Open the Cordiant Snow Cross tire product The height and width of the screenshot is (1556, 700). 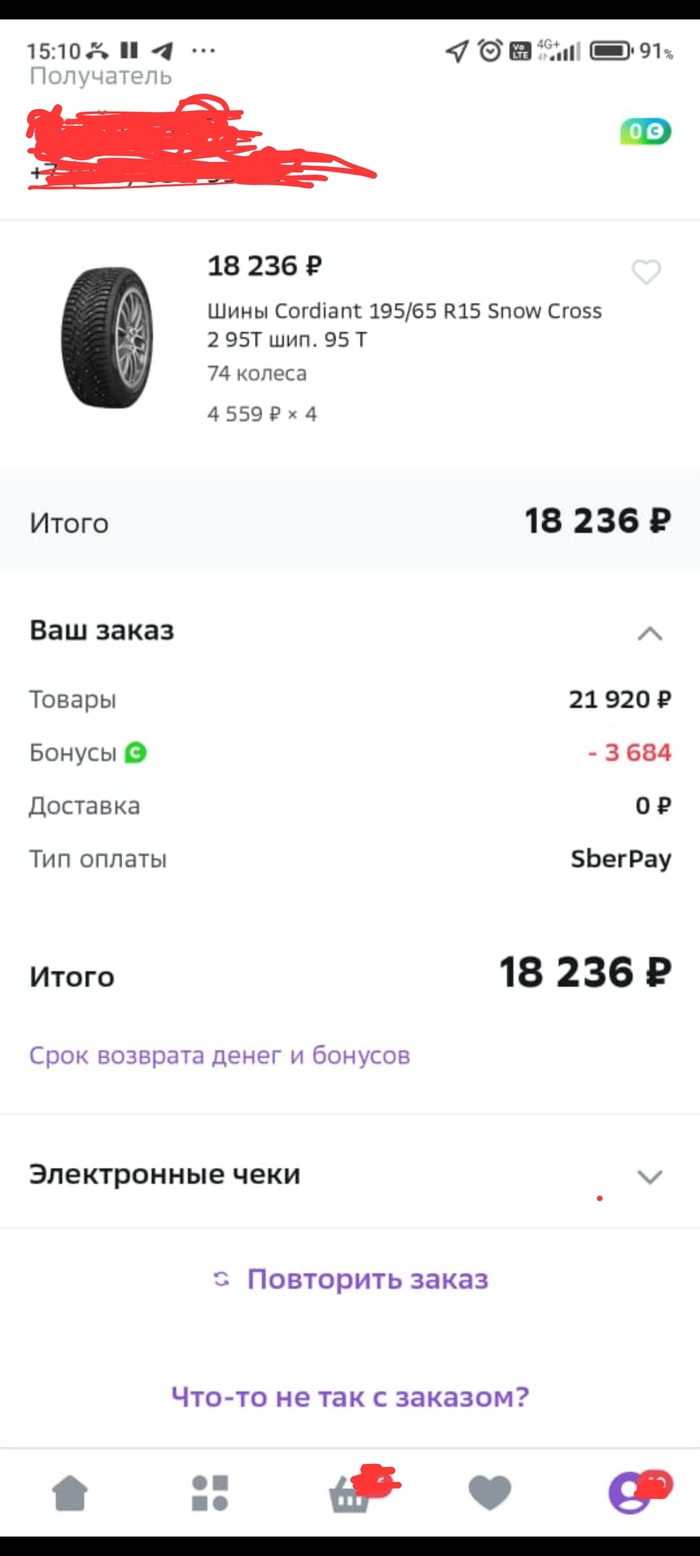(x=404, y=325)
